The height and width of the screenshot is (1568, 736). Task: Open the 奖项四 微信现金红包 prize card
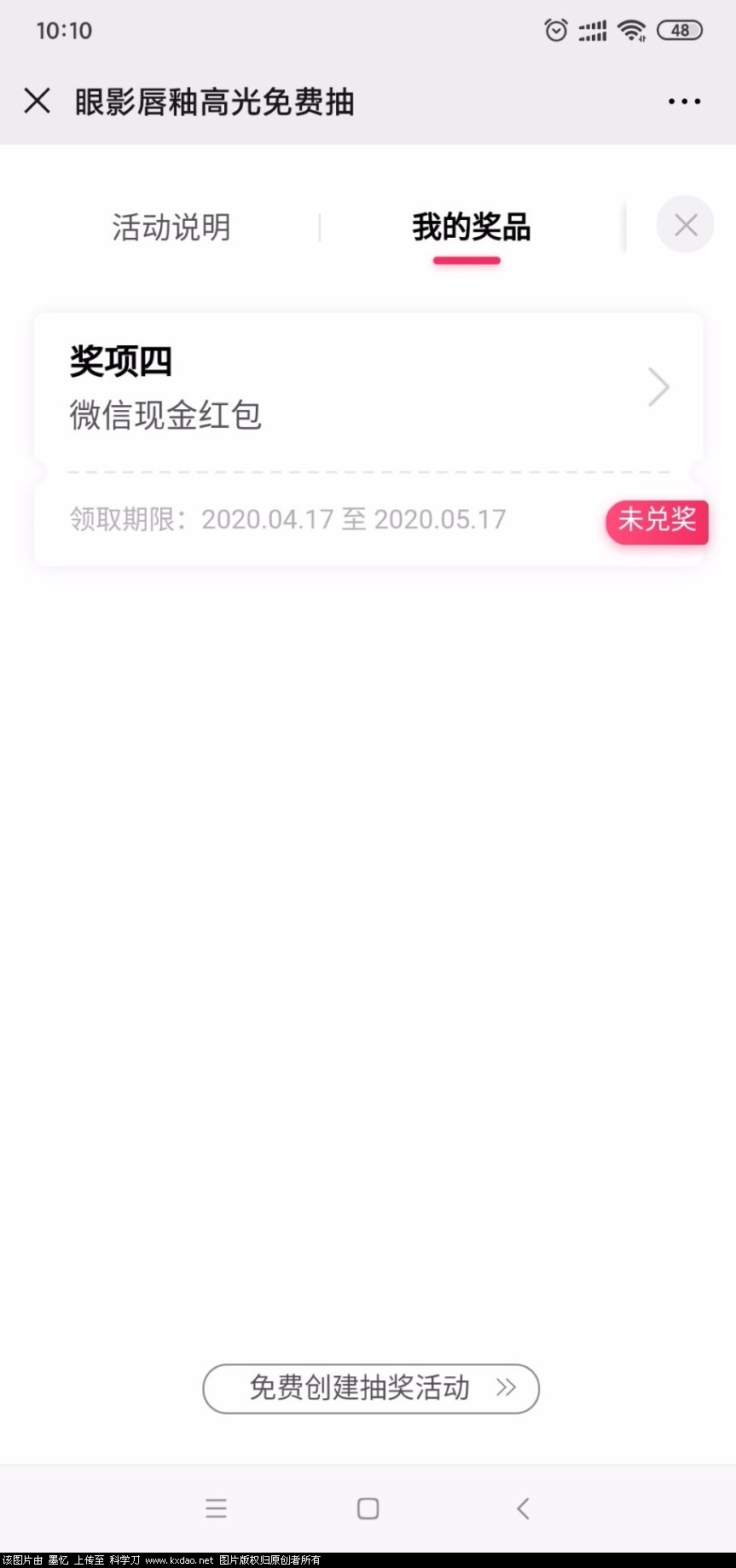pos(368,390)
